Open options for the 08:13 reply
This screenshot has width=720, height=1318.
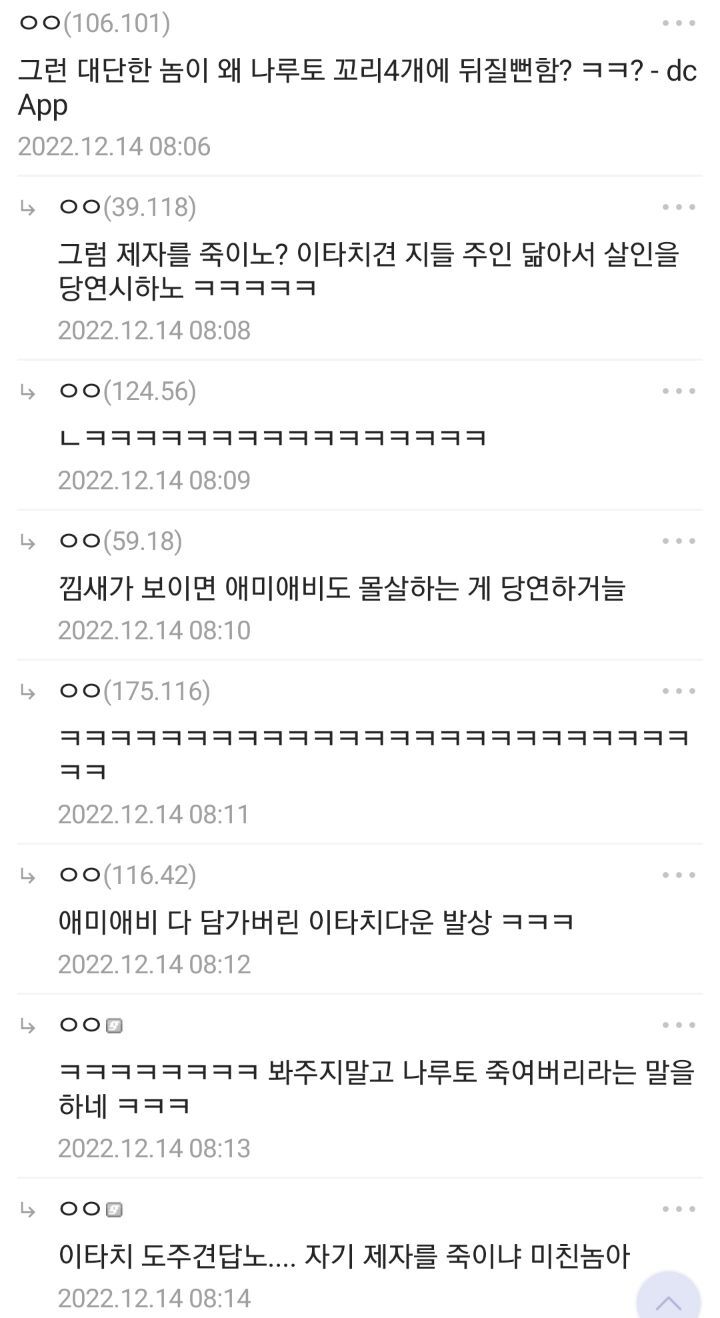pyautogui.click(x=678, y=1025)
